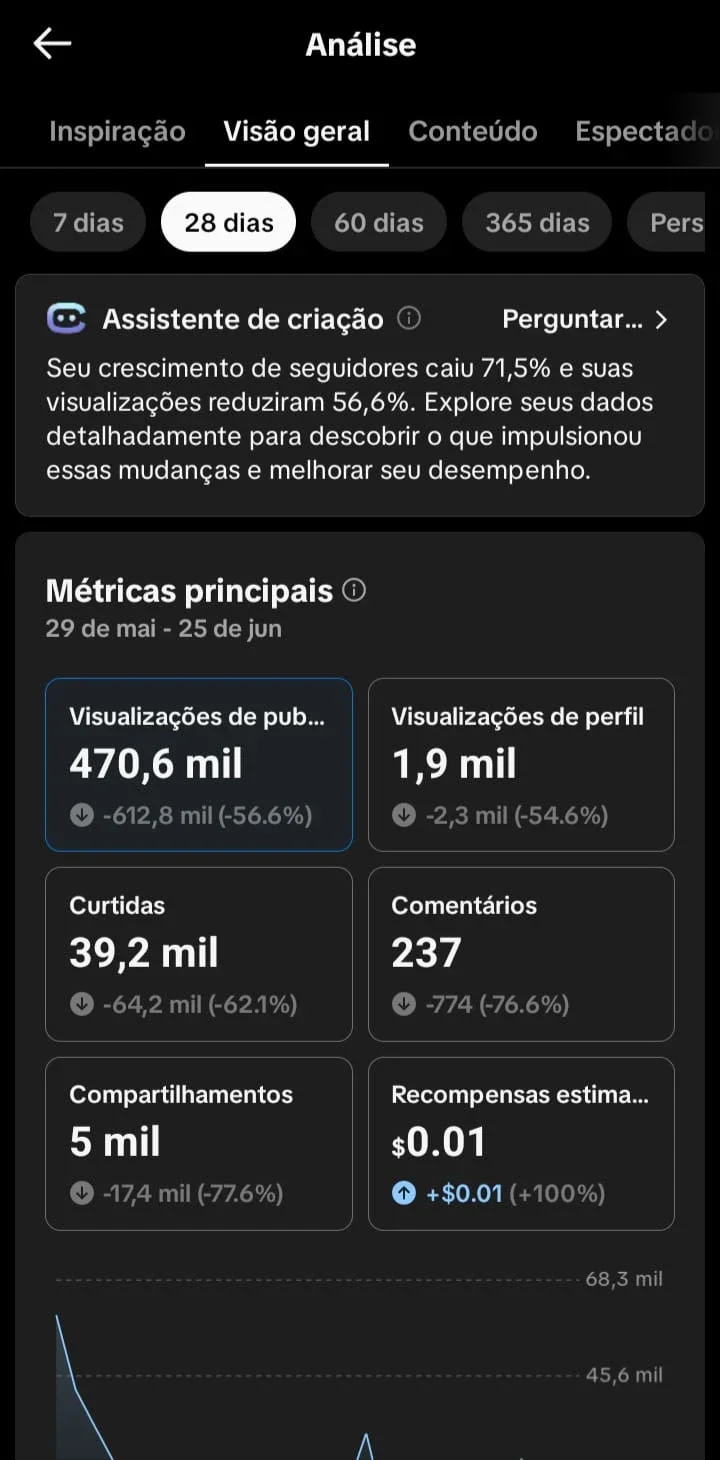Select the 60 dias range chip
This screenshot has width=720, height=1460.
click(379, 222)
